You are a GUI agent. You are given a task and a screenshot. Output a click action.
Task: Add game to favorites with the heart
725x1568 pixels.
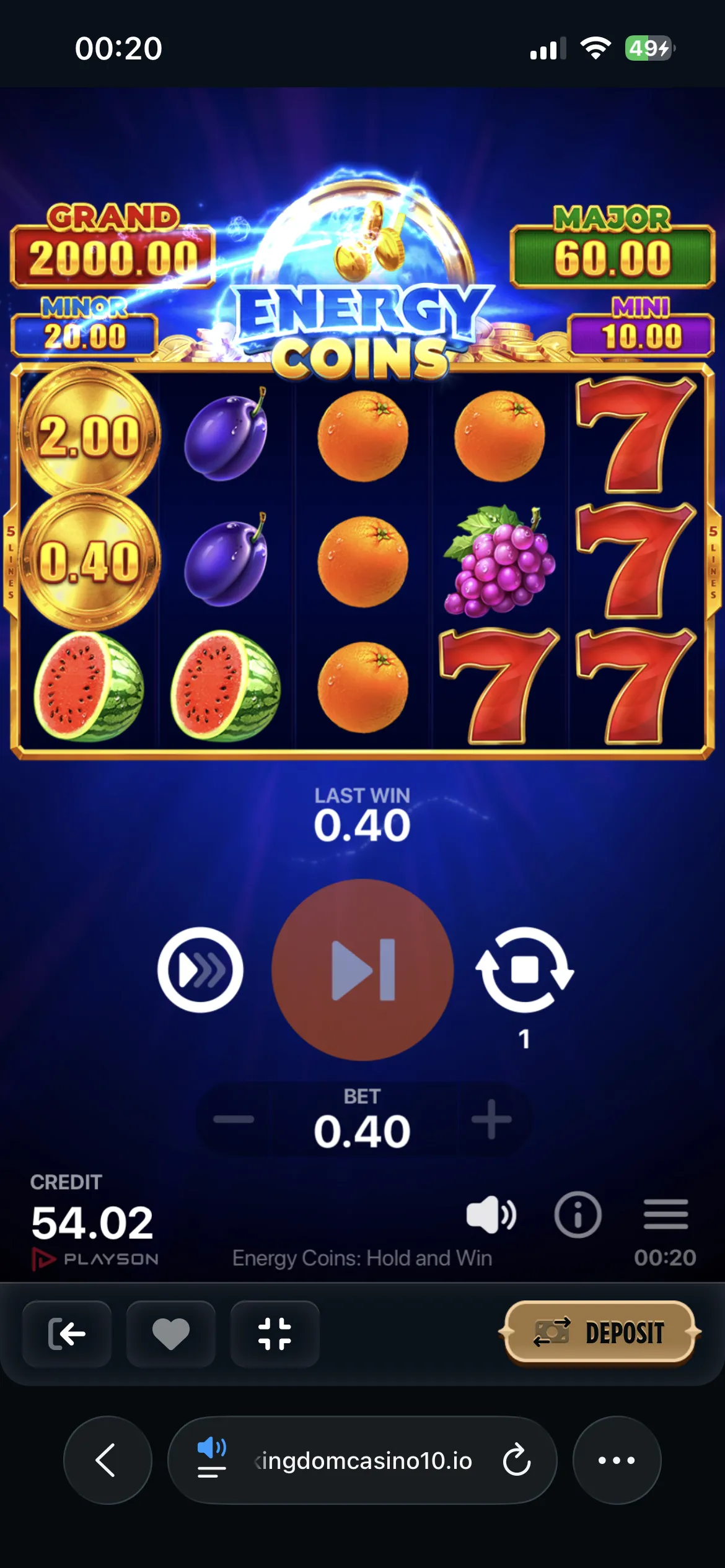tap(171, 1333)
